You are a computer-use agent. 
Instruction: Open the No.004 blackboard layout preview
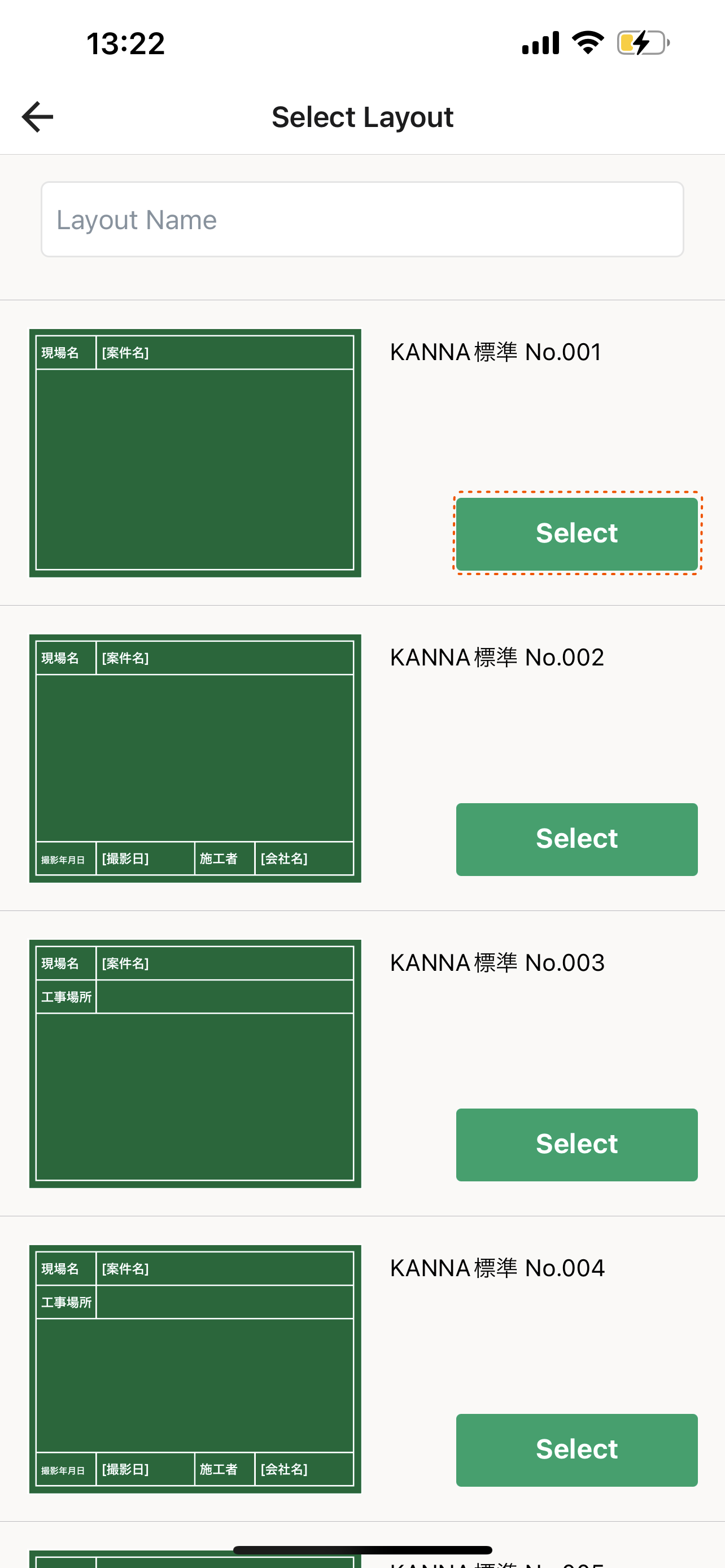pos(195,1369)
